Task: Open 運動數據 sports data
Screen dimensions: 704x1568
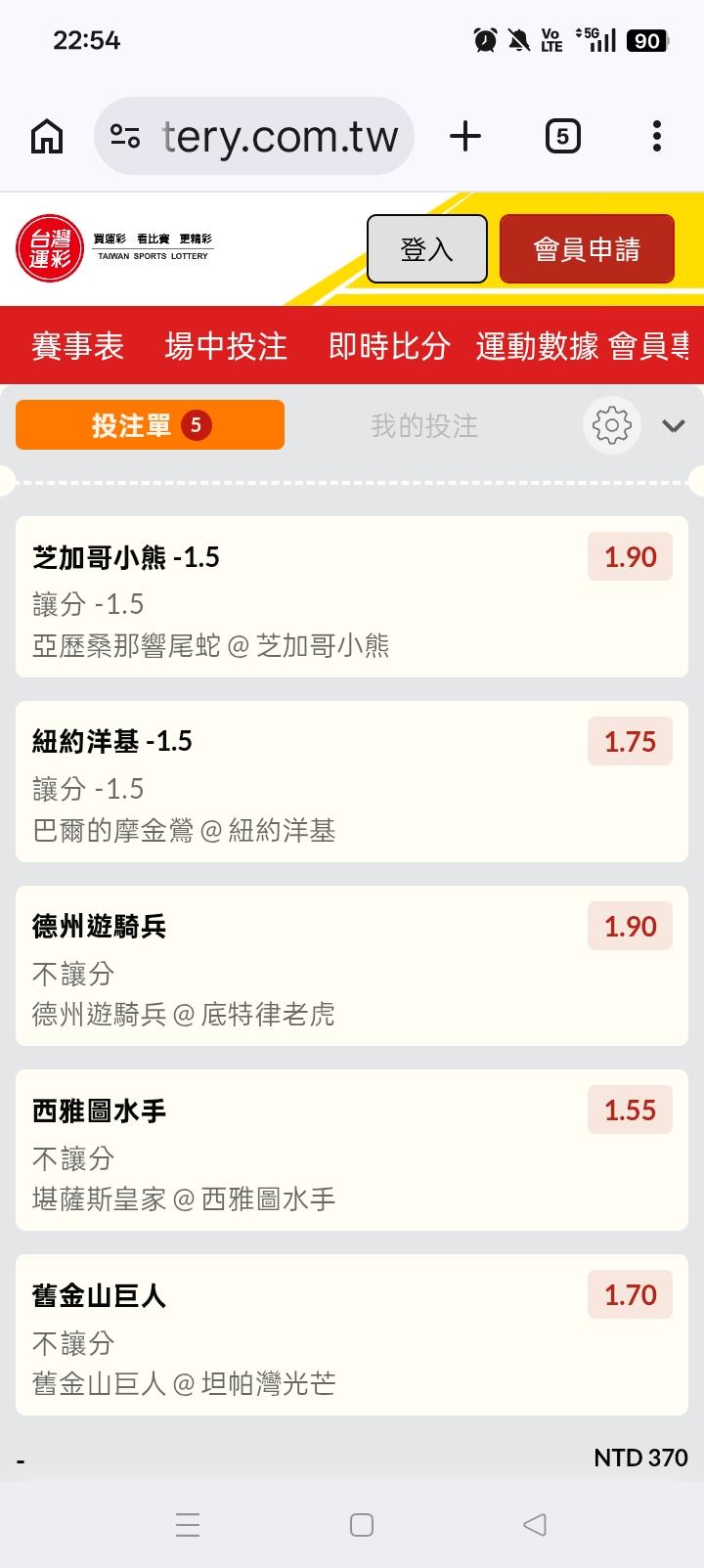Action: coord(538,346)
